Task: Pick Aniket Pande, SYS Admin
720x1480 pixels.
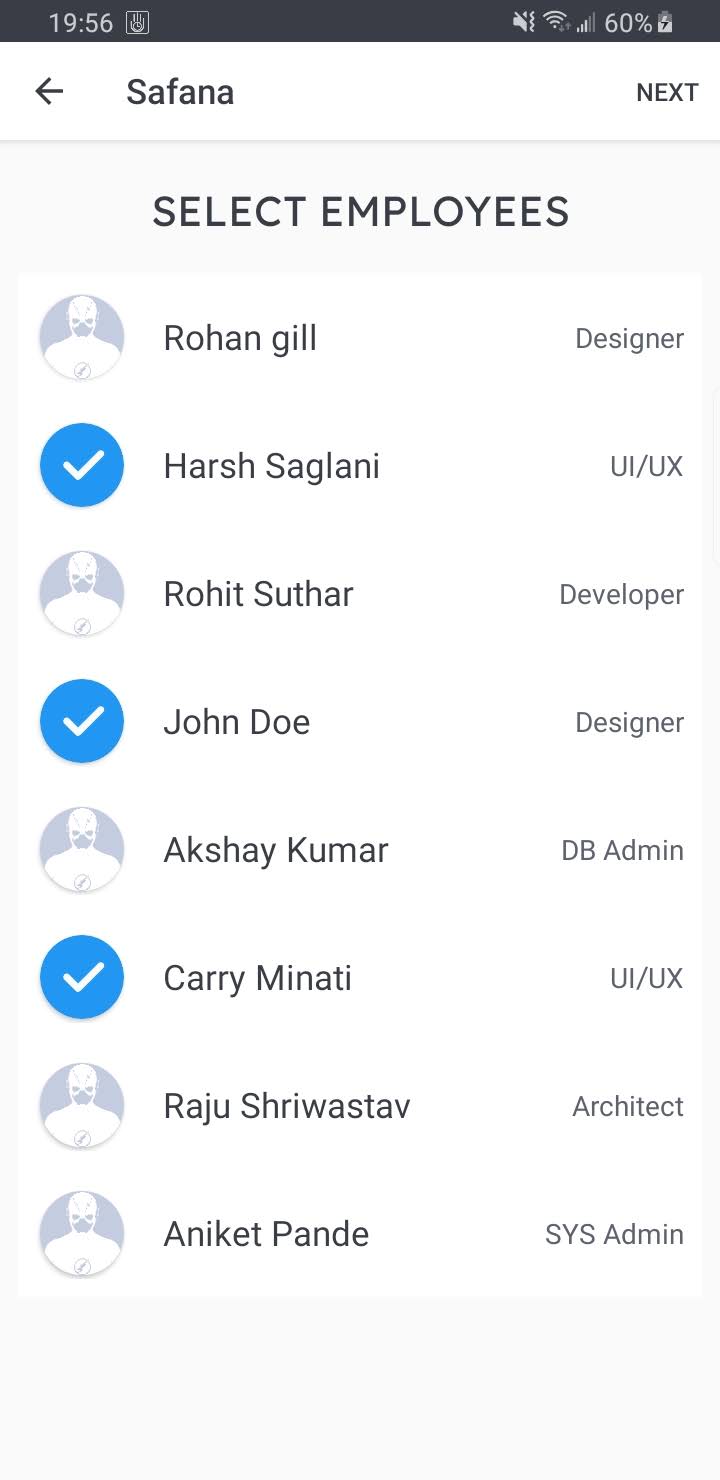Action: point(360,1234)
